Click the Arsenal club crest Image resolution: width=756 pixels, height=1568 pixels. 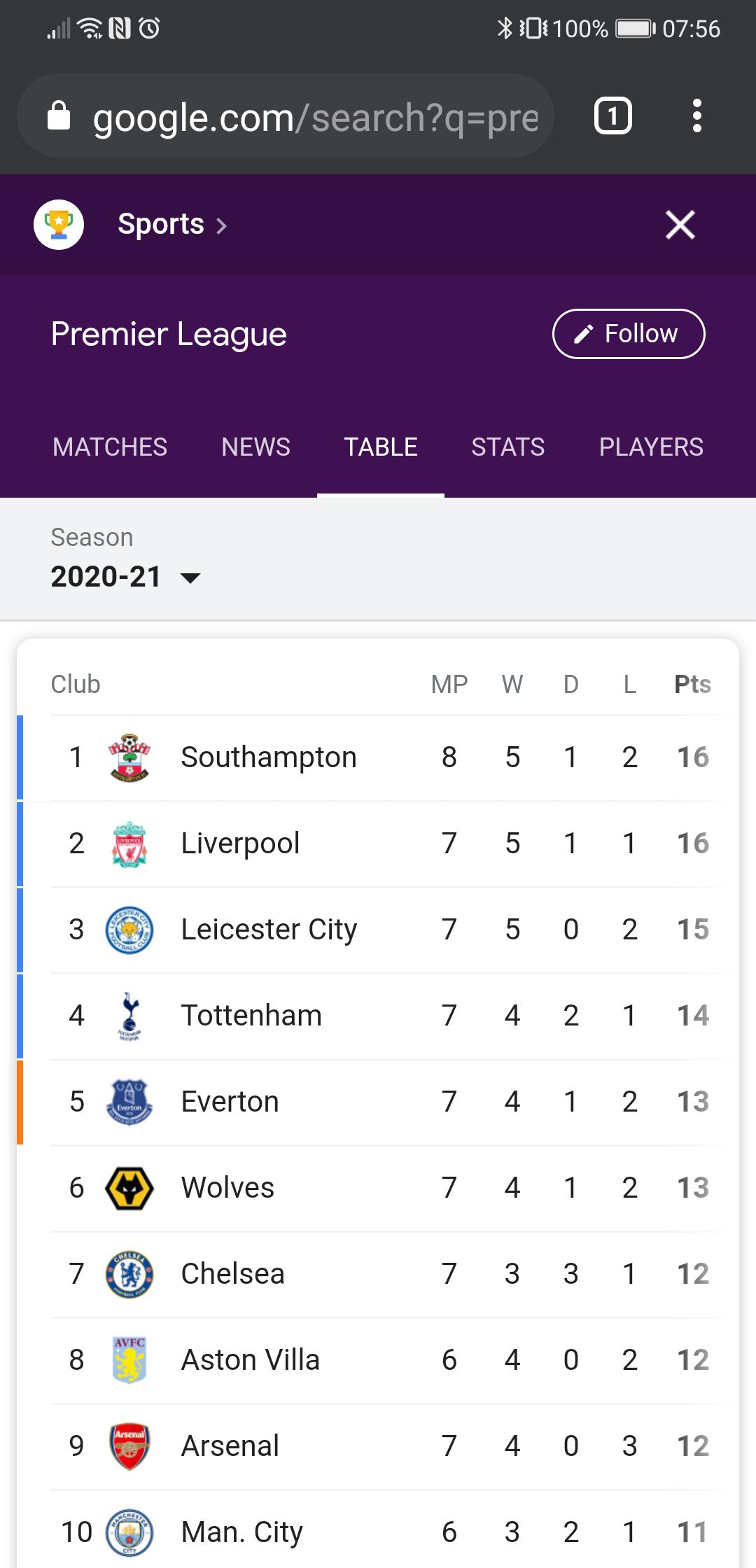pos(129,1445)
